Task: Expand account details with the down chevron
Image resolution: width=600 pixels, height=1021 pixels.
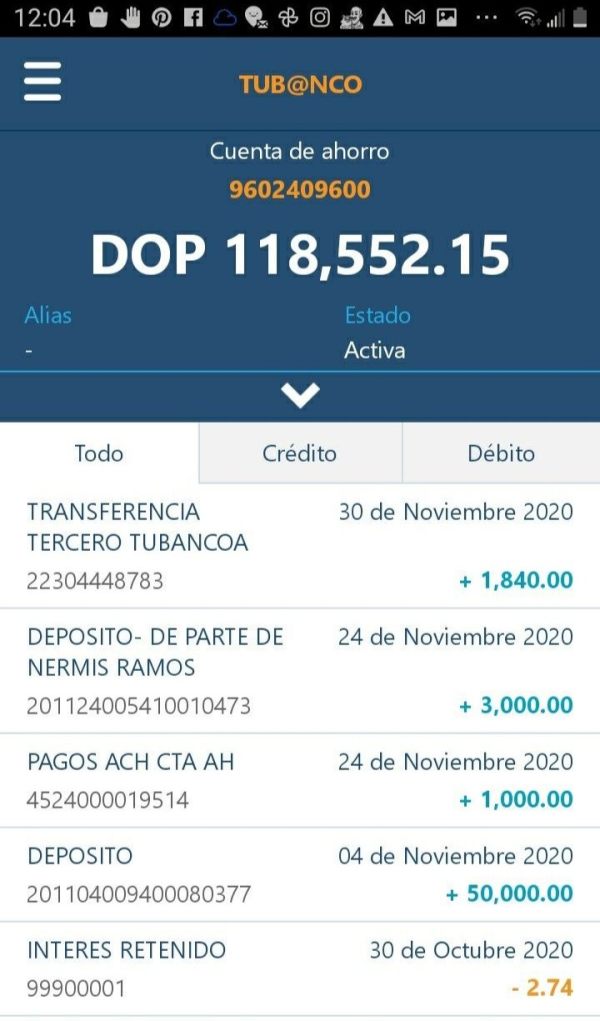Action: click(300, 395)
